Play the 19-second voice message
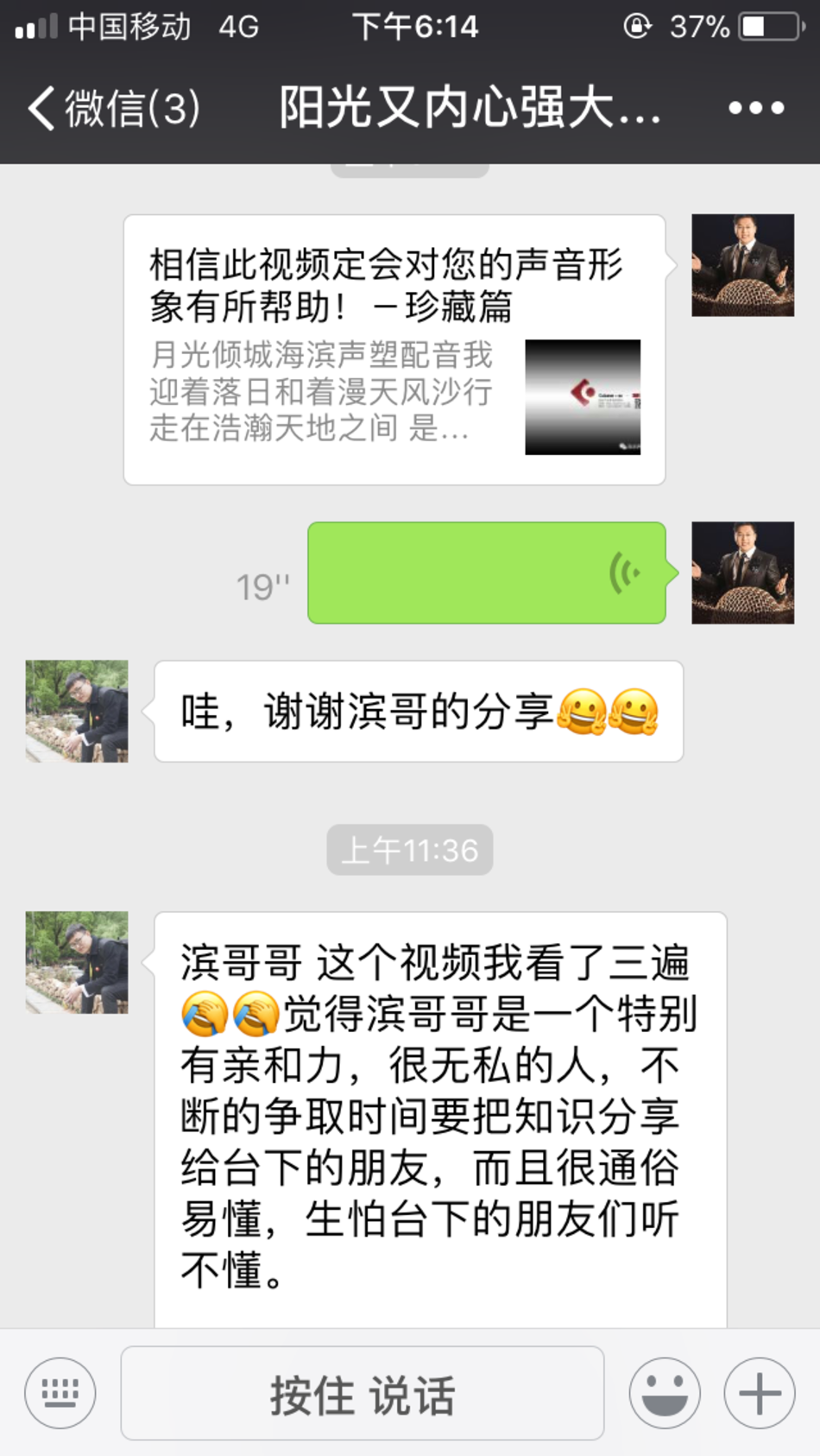Screen dimensions: 820x1456 pos(487,573)
